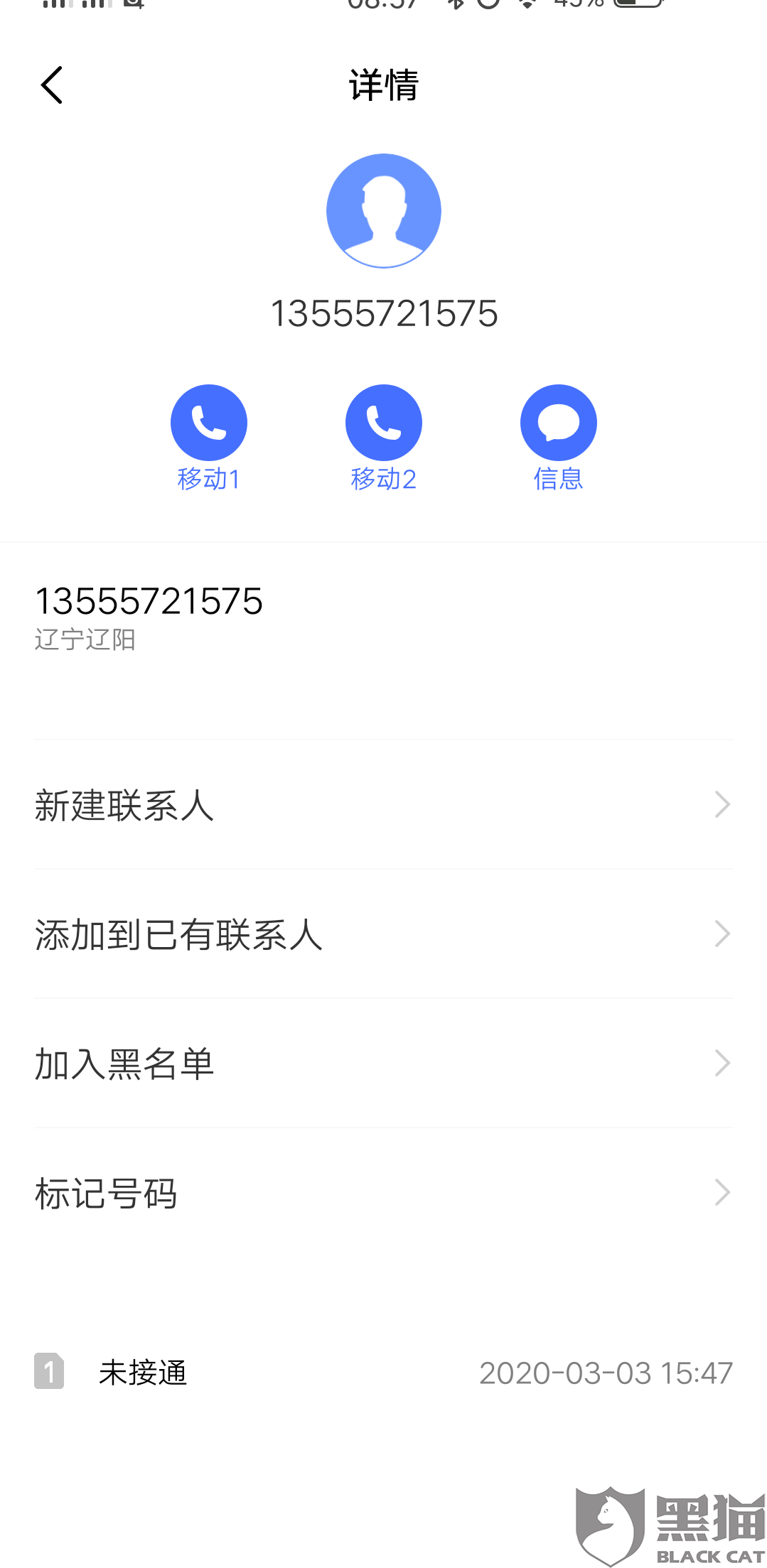Open 新建联系人 to create a contact
The image size is (767, 1568).
[x=383, y=805]
